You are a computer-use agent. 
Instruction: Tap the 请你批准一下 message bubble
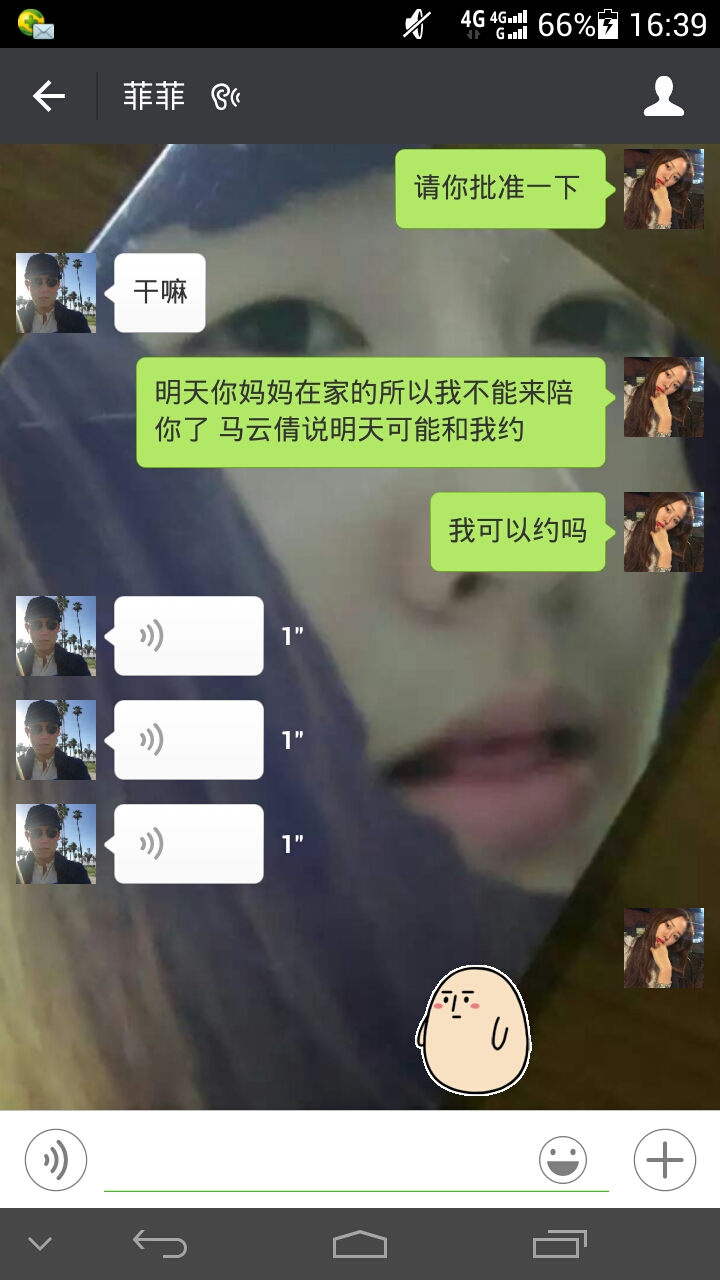499,188
